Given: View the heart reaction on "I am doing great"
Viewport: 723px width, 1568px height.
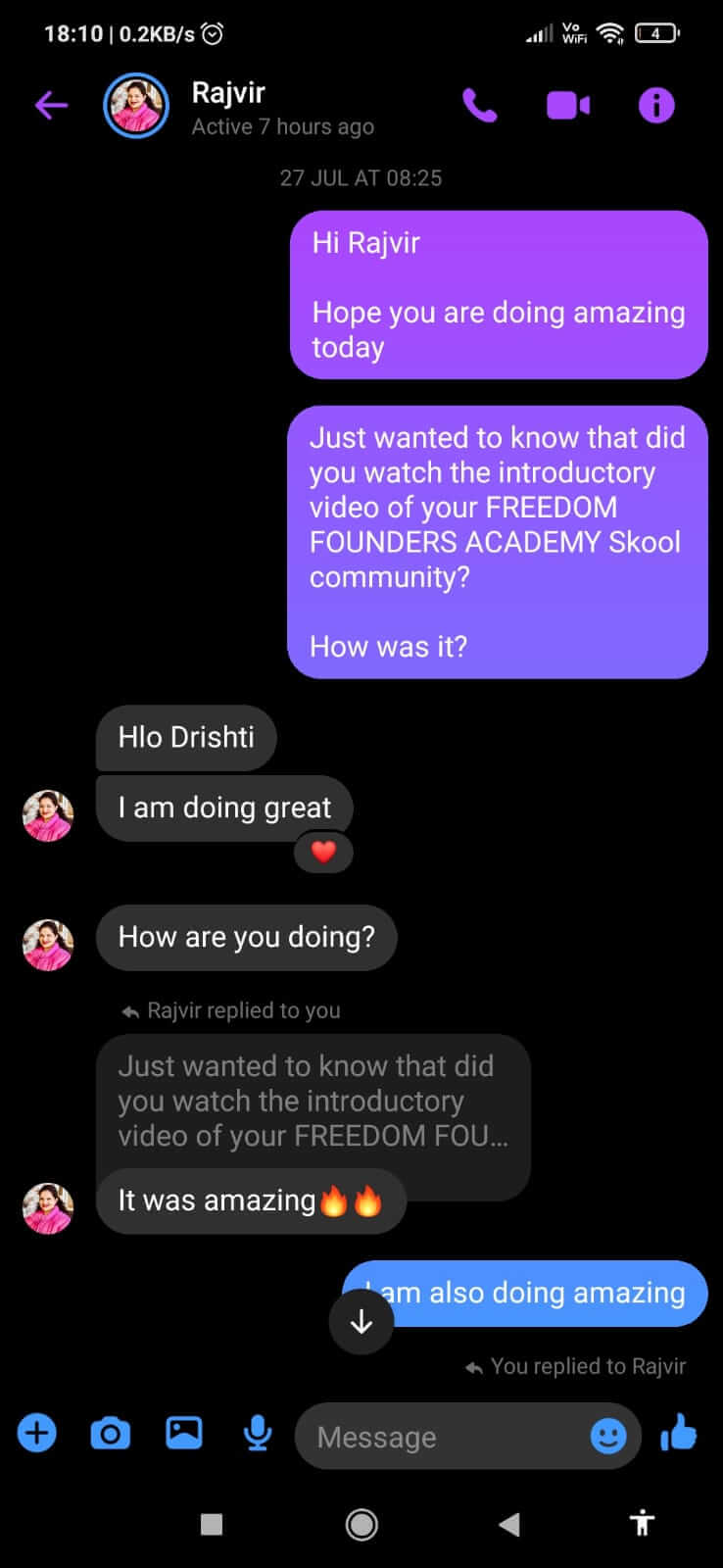Looking at the screenshot, I should 323,852.
